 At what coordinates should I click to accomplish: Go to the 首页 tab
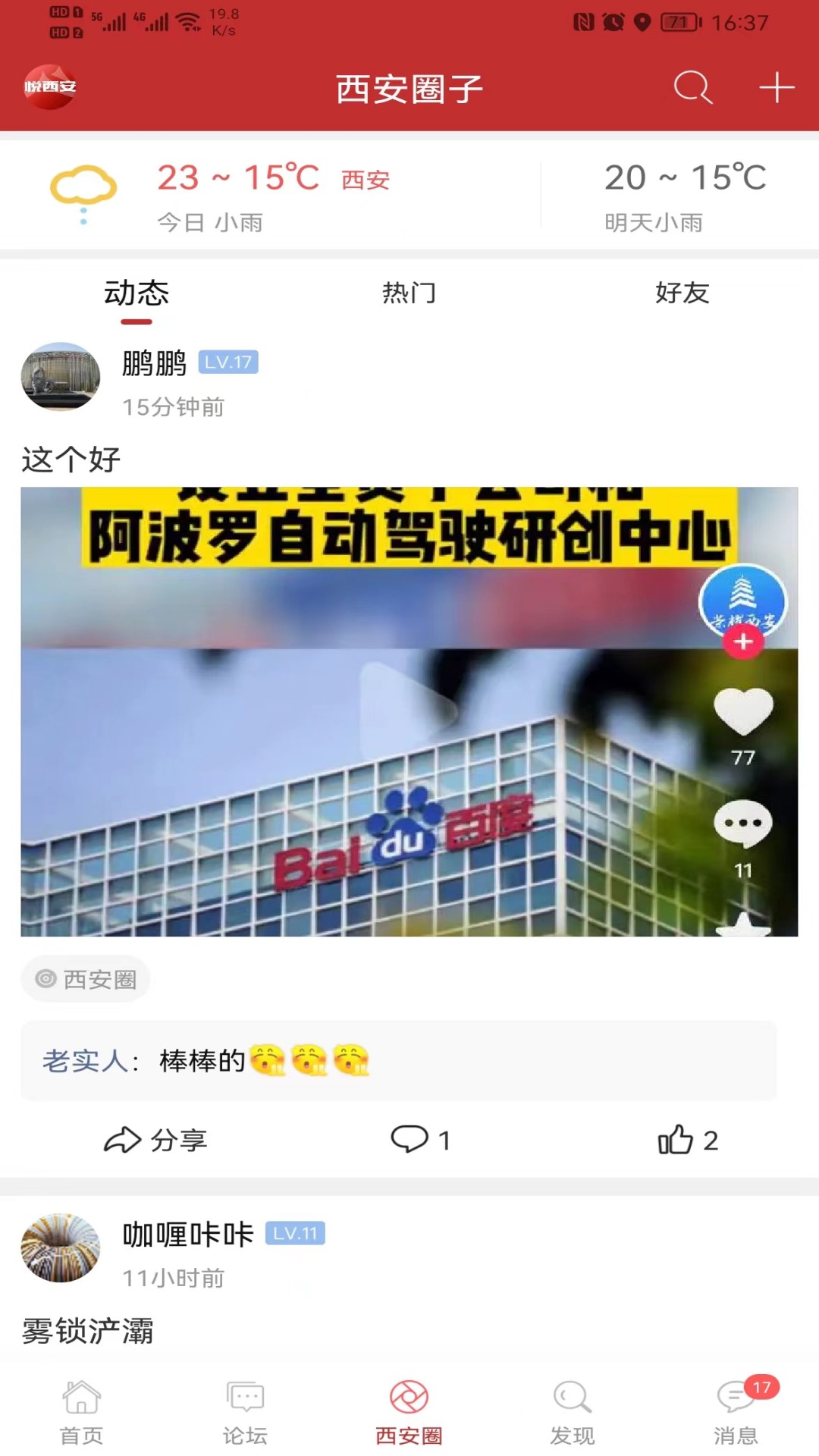point(81,1412)
